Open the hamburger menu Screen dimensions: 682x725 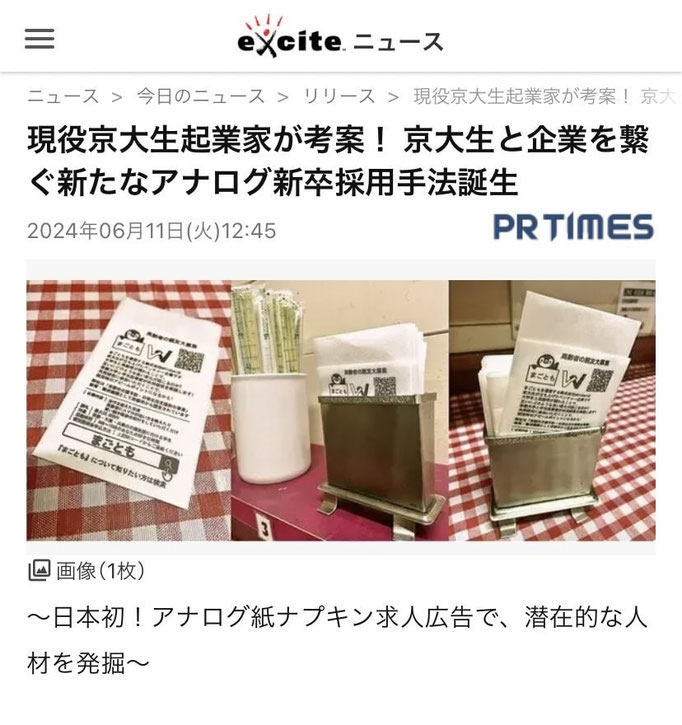click(40, 39)
